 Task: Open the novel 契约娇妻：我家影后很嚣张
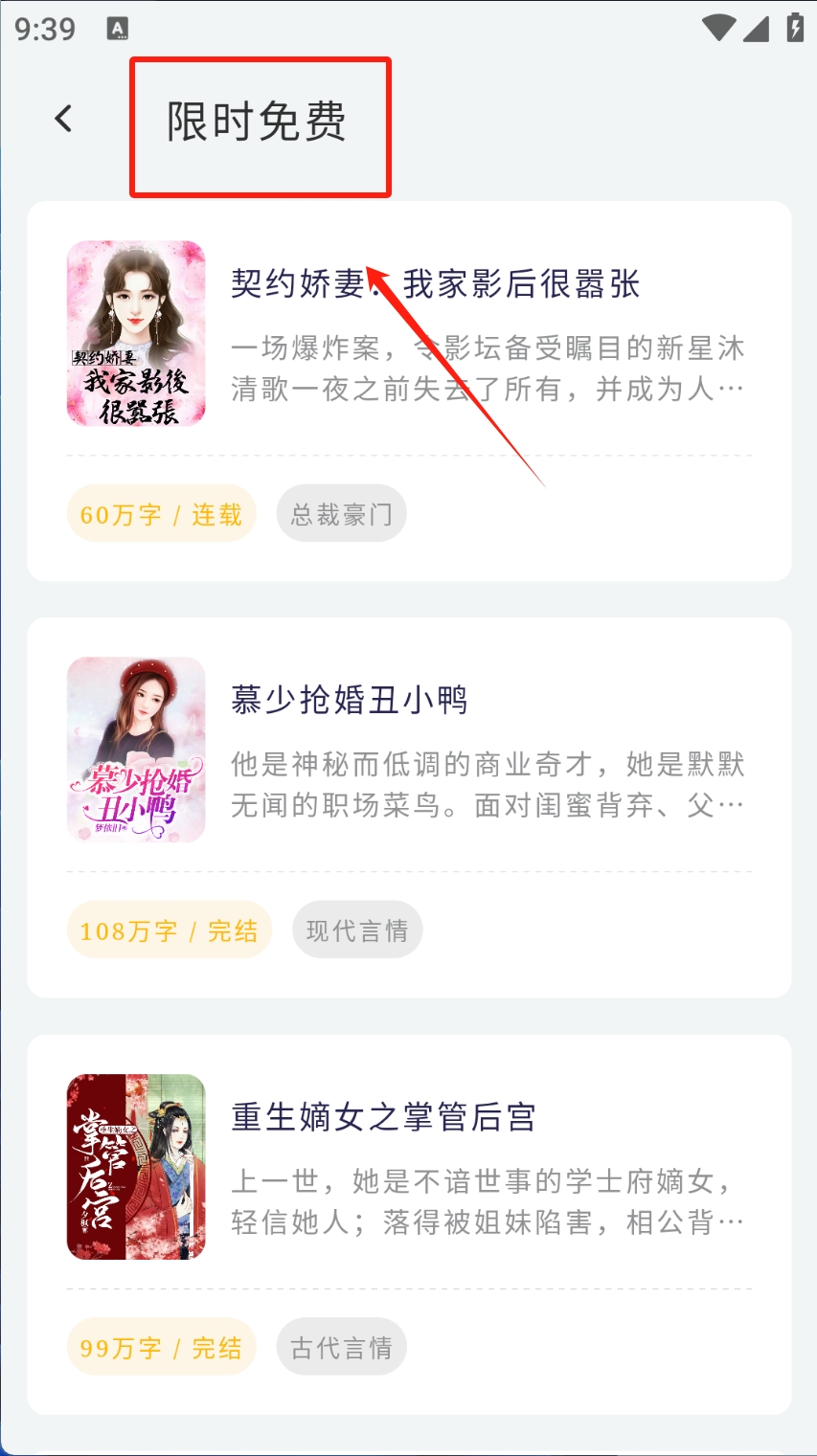[435, 284]
